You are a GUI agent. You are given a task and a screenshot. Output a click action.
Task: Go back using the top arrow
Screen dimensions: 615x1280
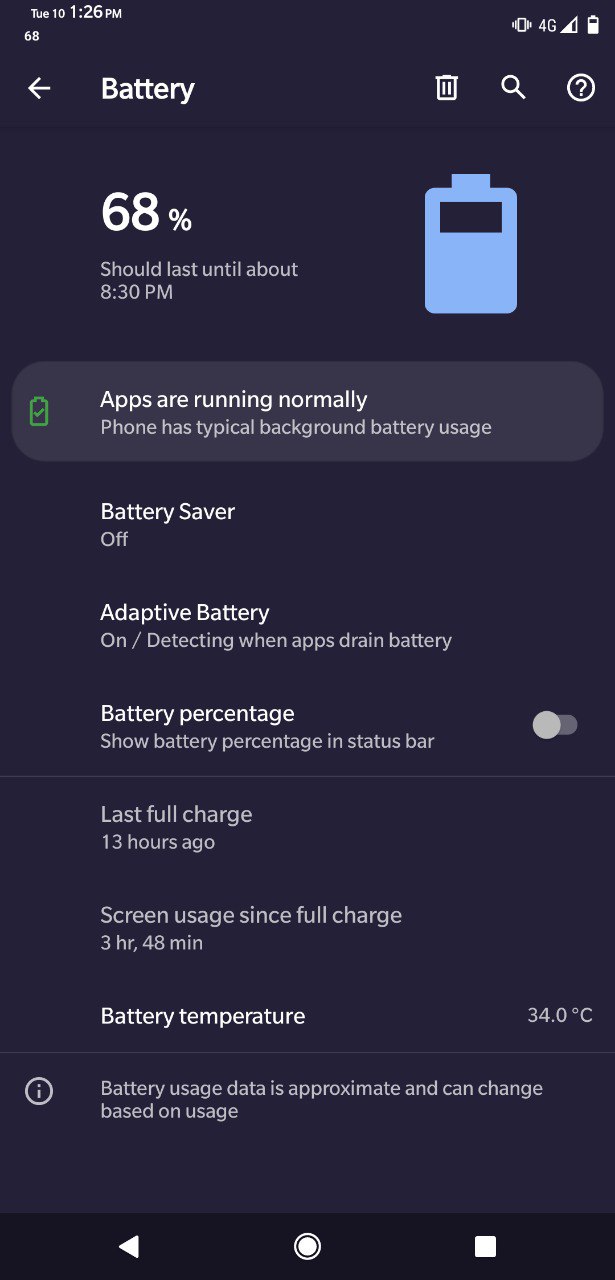coord(39,88)
